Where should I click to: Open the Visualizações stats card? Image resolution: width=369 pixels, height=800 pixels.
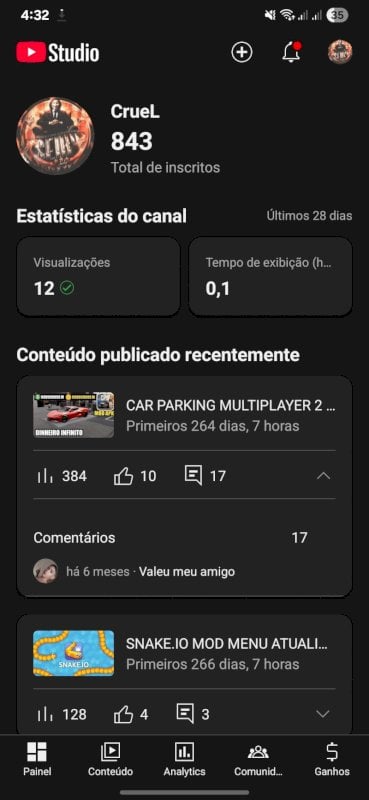tap(99, 277)
